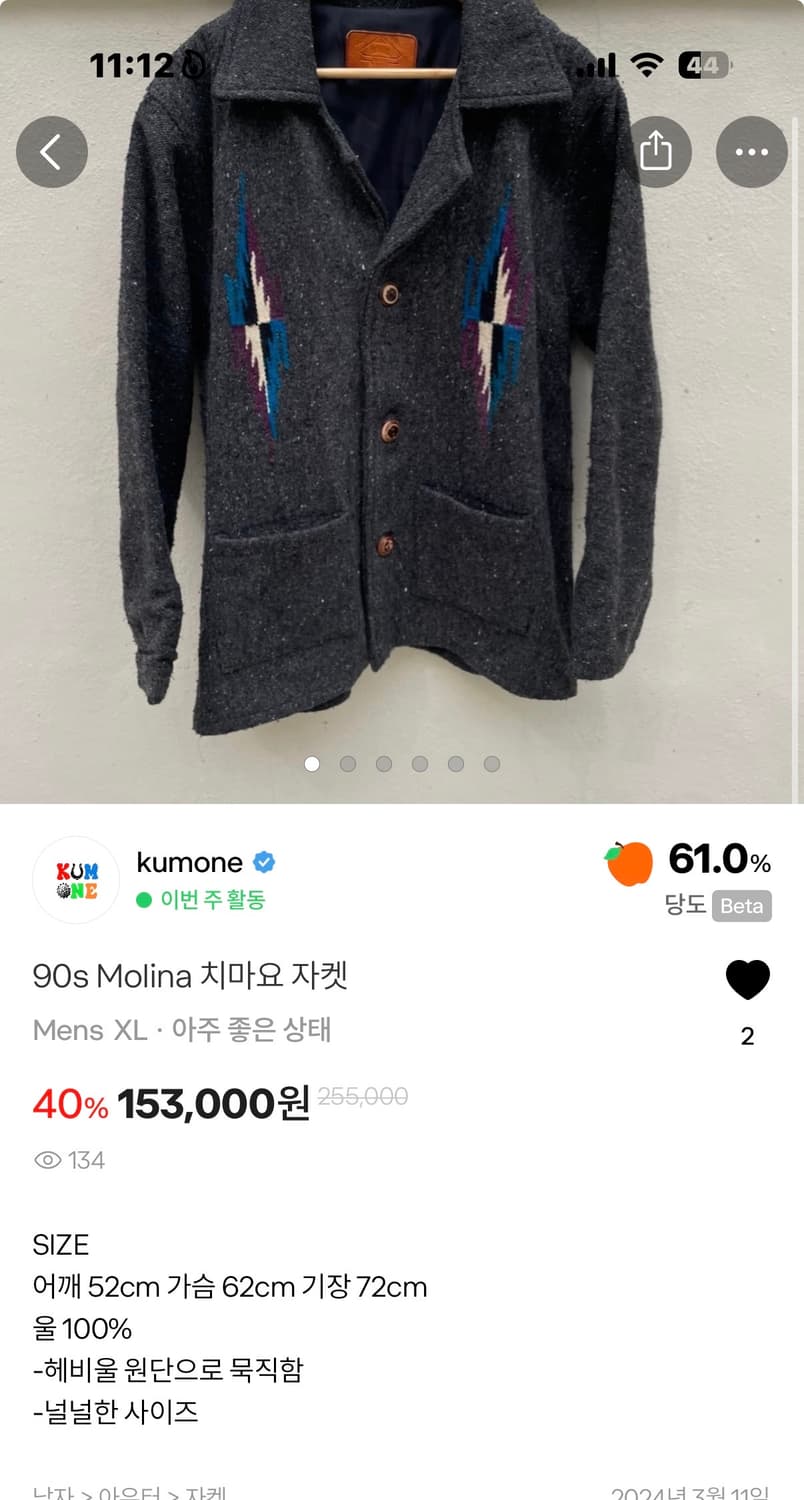Tap the verified checkmark next to kumone
Screen dimensions: 804x1500
click(262, 862)
